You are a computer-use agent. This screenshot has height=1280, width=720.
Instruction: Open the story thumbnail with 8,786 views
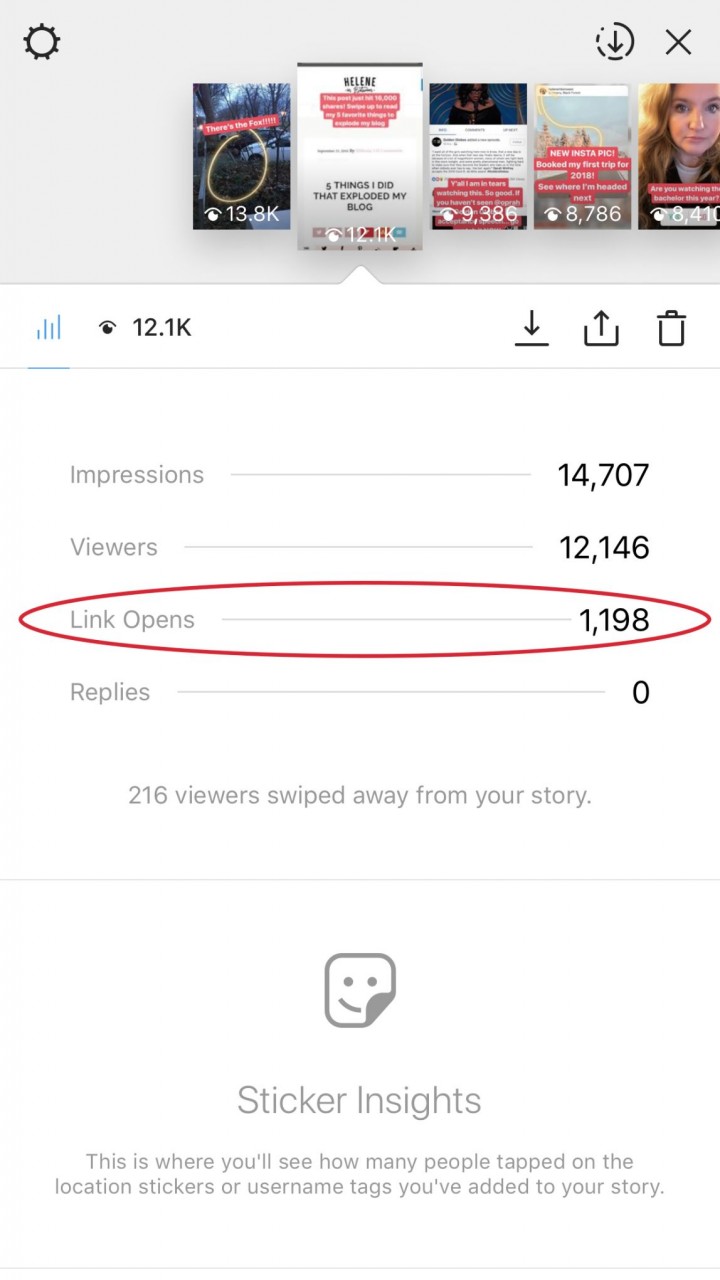click(582, 157)
